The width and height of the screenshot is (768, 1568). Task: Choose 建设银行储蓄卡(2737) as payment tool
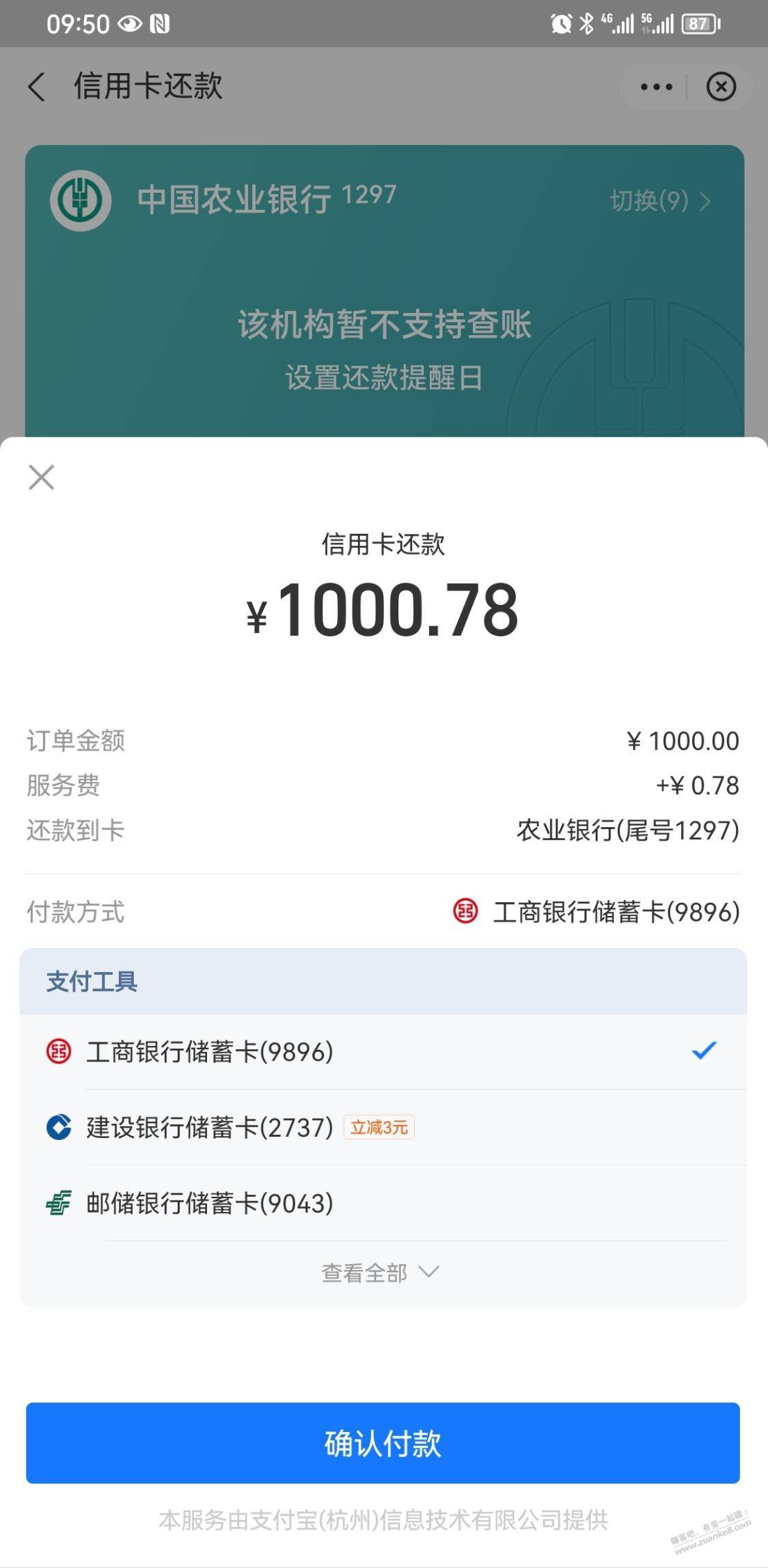click(383, 1127)
